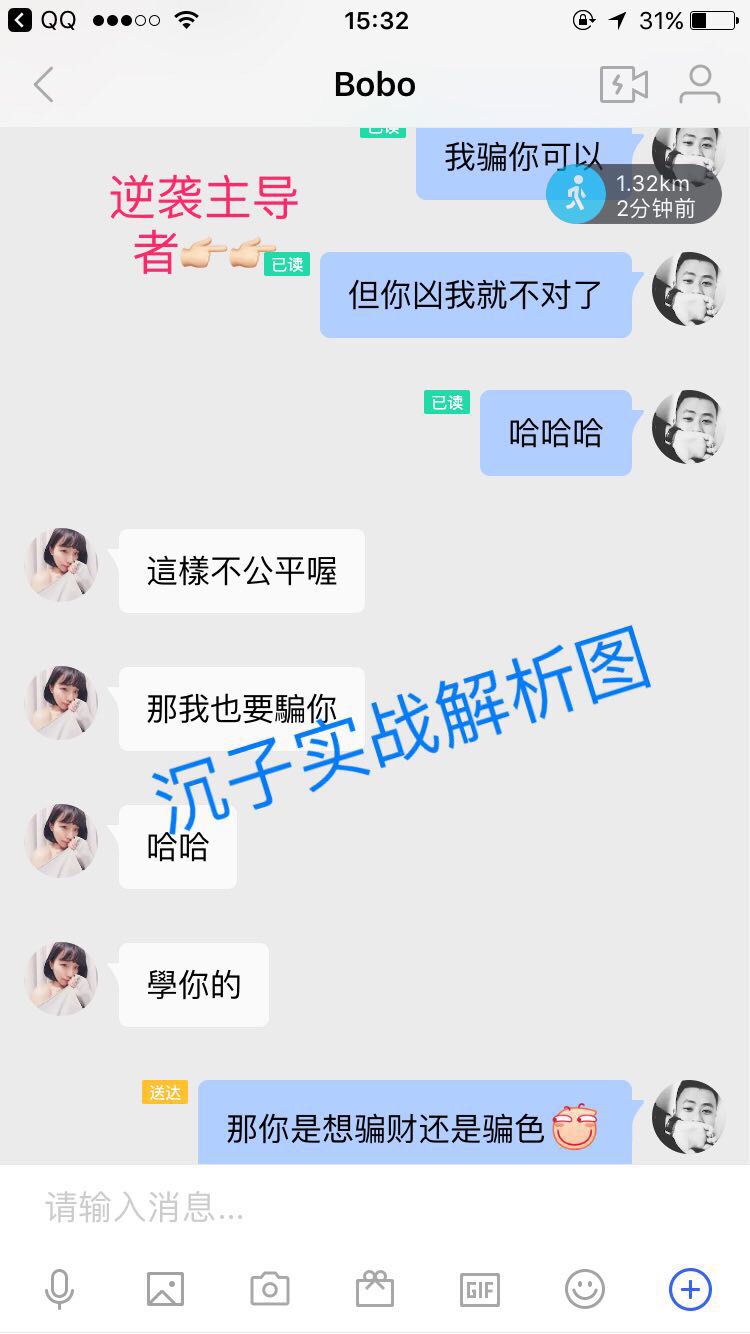Open the GIF picker

(480, 1289)
